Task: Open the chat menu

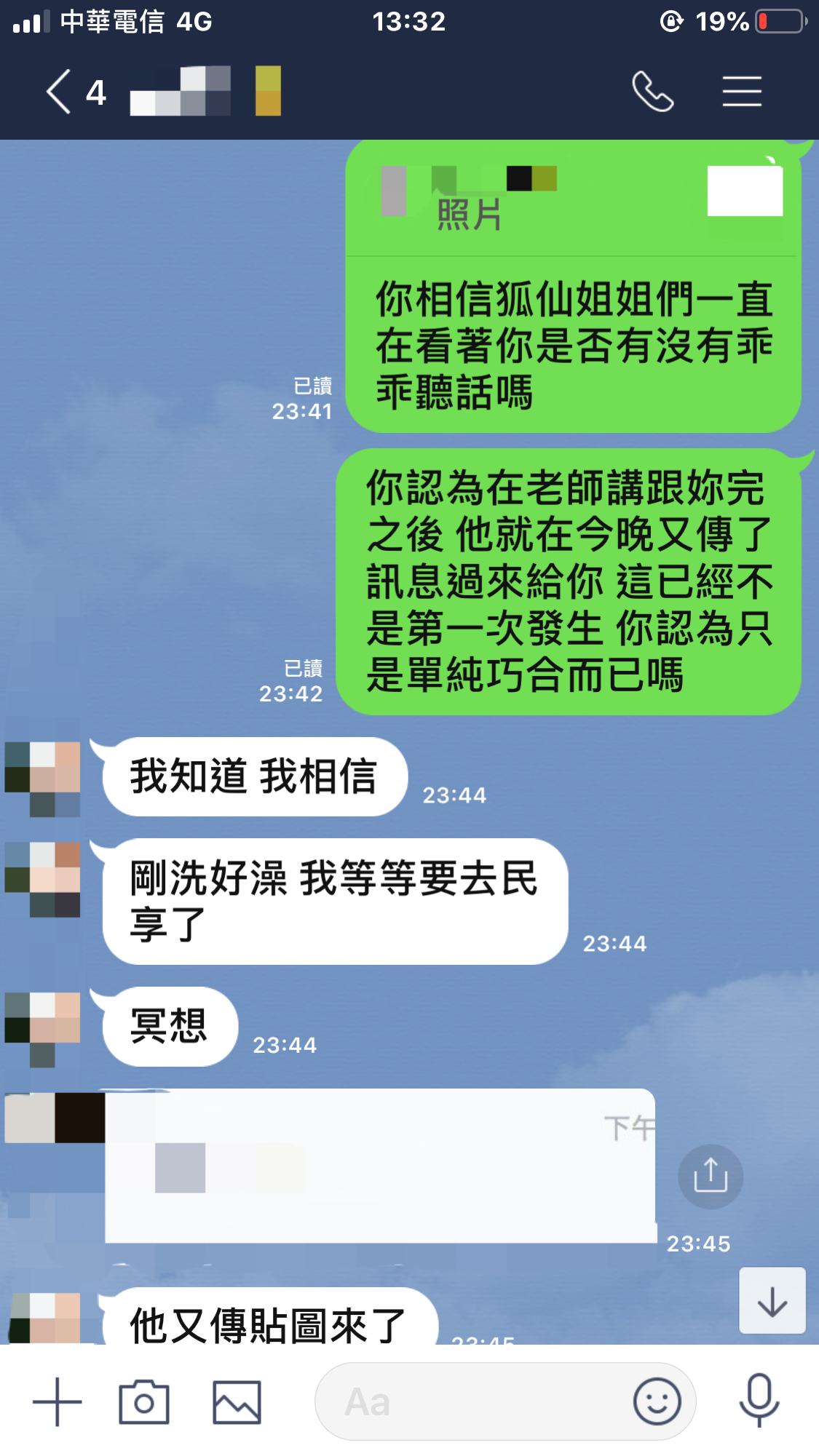Action: tap(742, 92)
